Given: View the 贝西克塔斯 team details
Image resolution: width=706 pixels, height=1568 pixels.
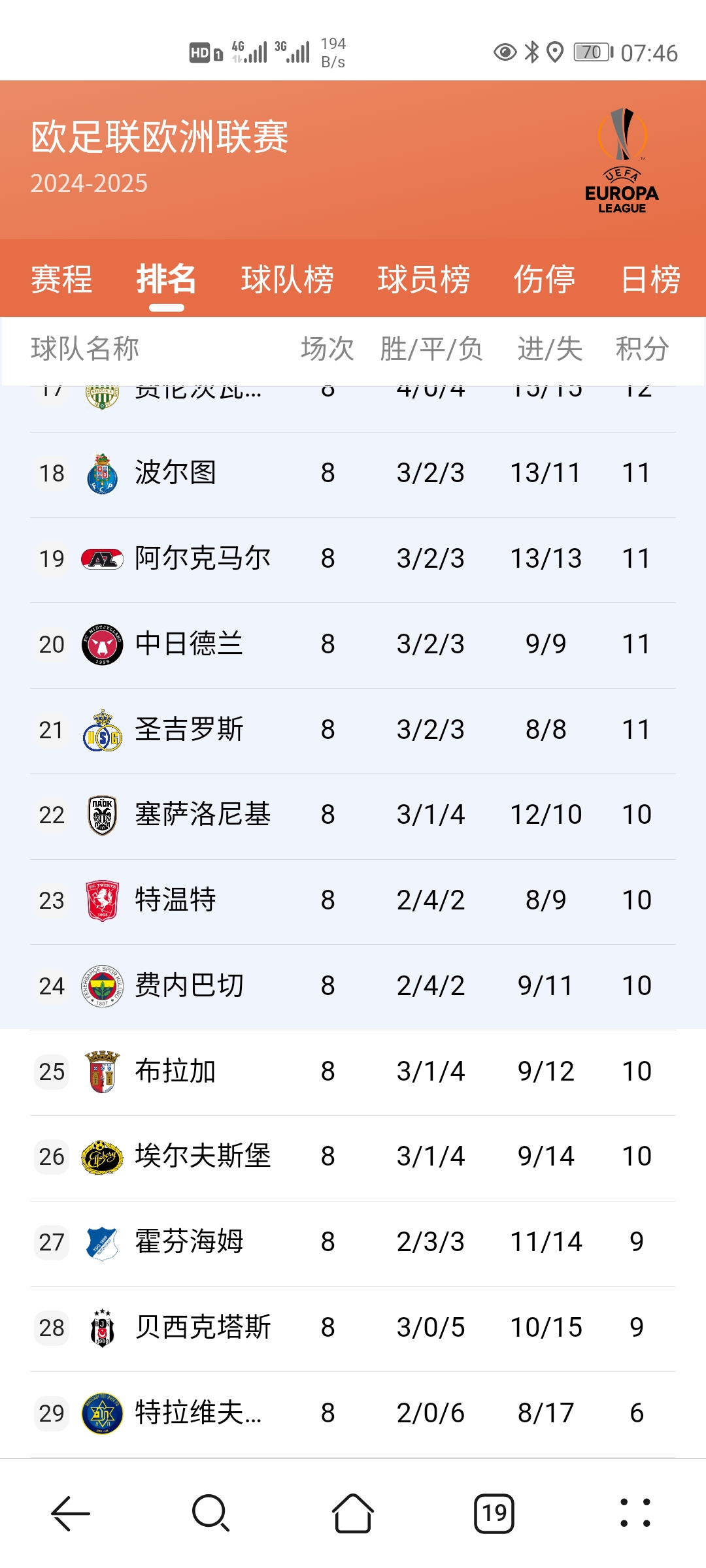Looking at the screenshot, I should (202, 1328).
